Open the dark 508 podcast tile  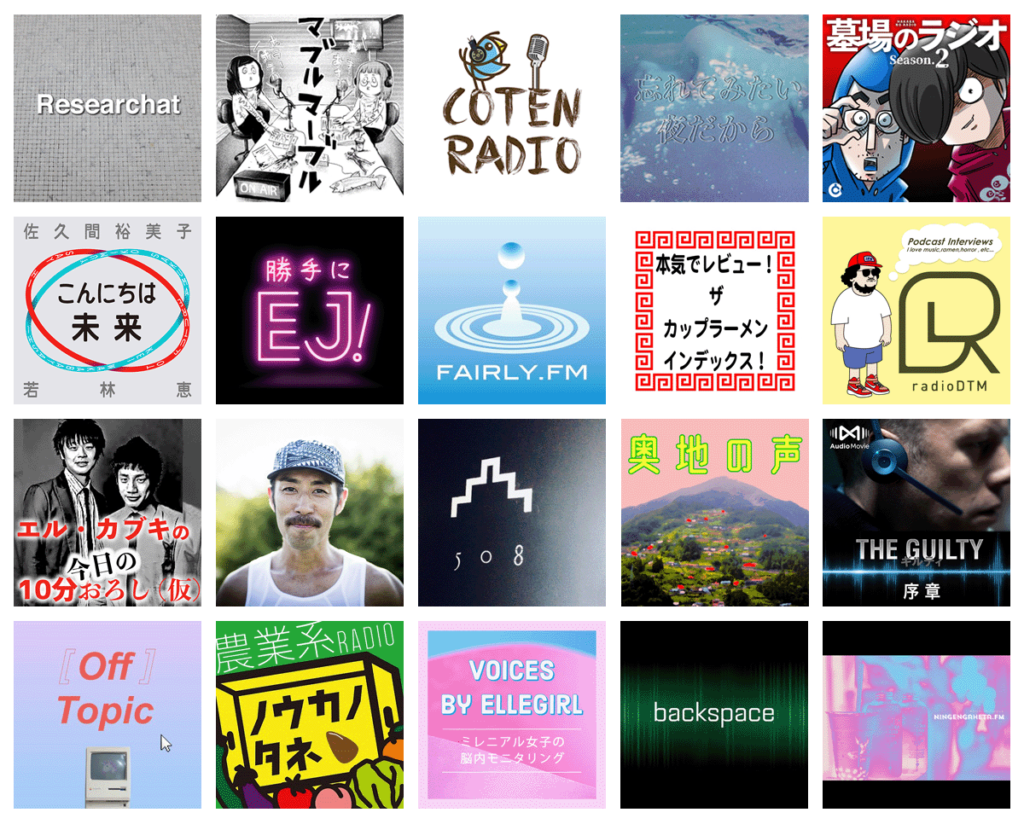pos(512,512)
